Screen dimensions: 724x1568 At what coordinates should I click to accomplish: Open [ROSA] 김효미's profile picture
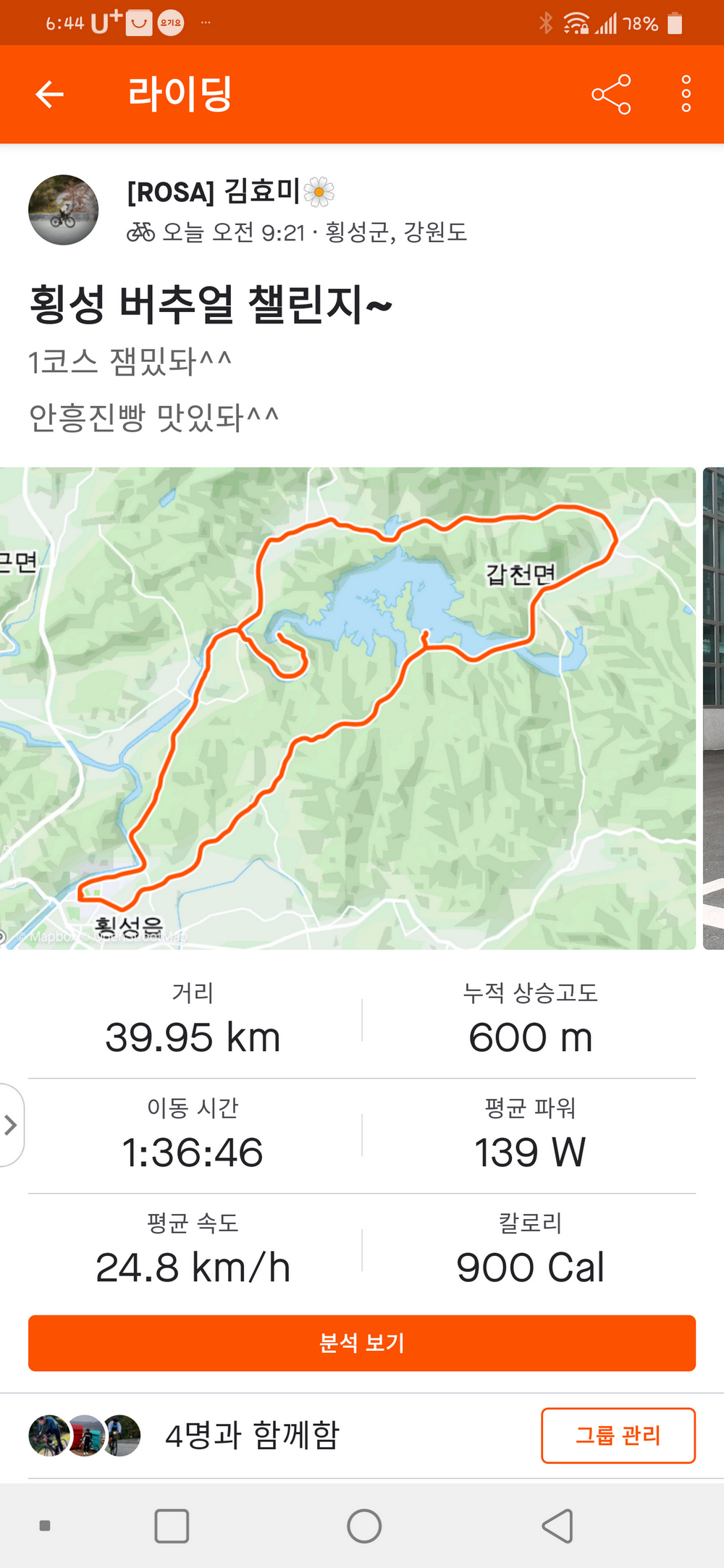coord(64,210)
